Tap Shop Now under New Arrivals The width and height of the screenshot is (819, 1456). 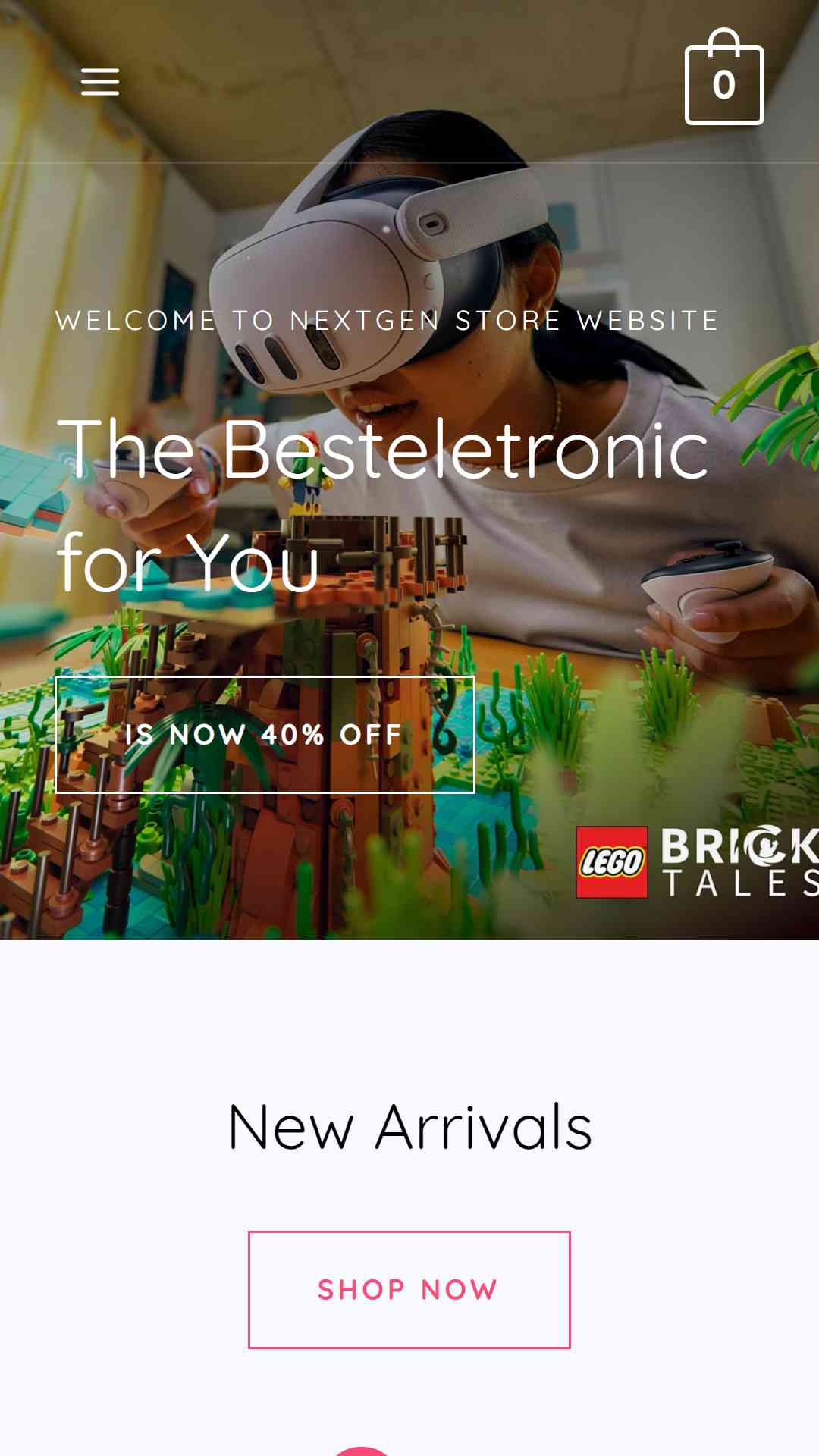(x=409, y=1290)
